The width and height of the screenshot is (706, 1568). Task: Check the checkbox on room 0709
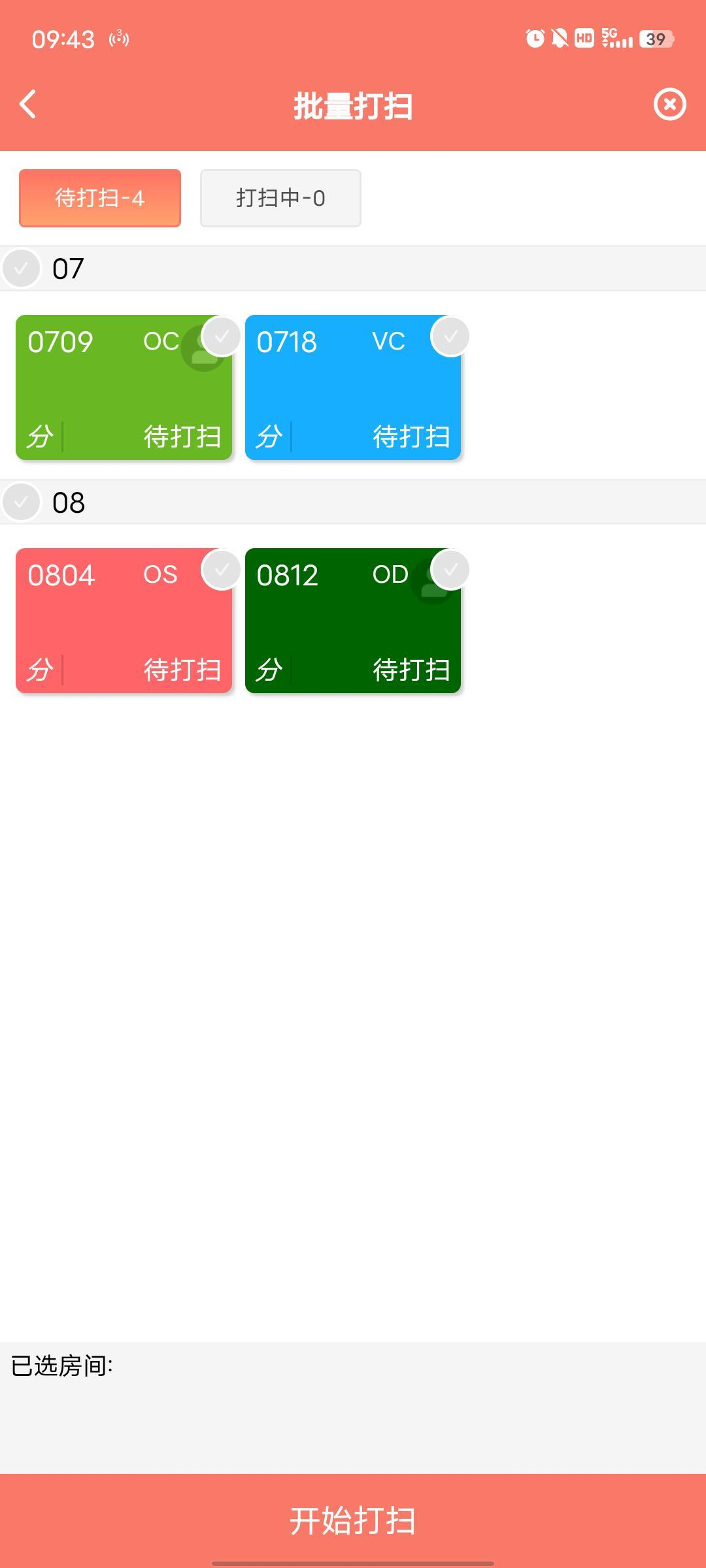222,336
